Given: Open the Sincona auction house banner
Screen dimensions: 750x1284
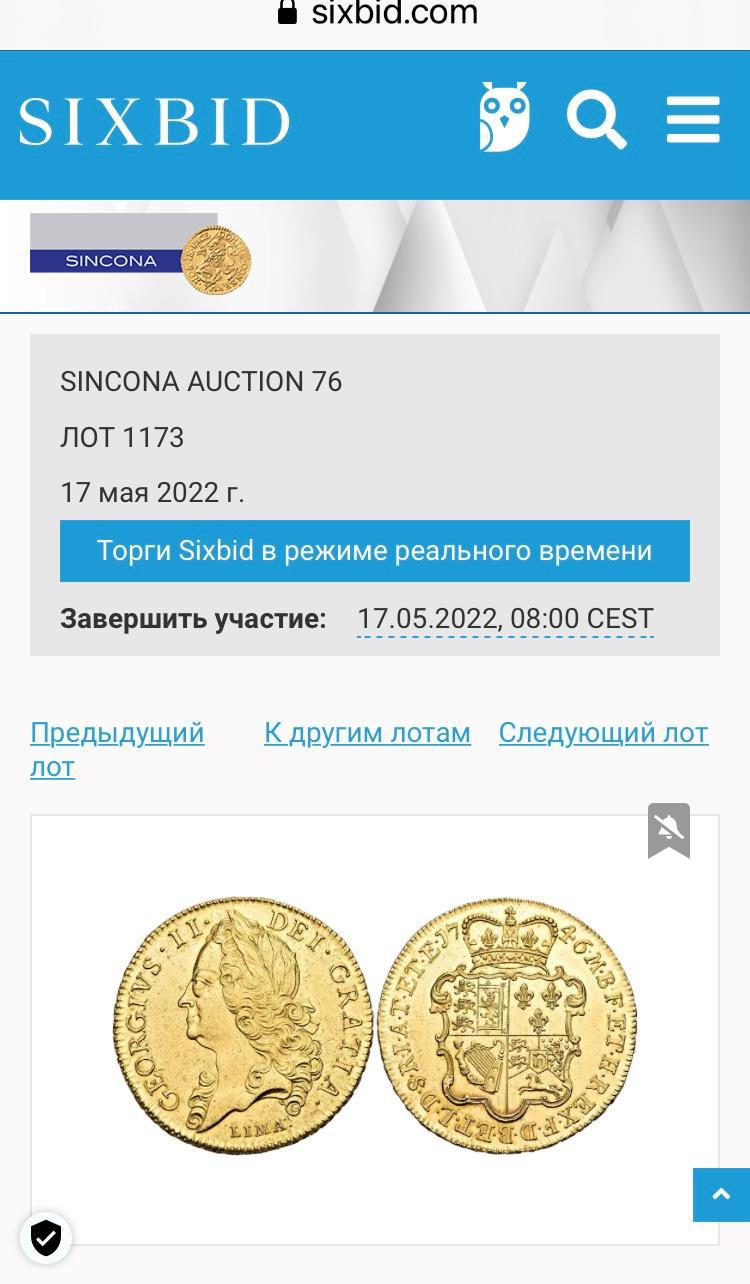Looking at the screenshot, I should point(140,254).
